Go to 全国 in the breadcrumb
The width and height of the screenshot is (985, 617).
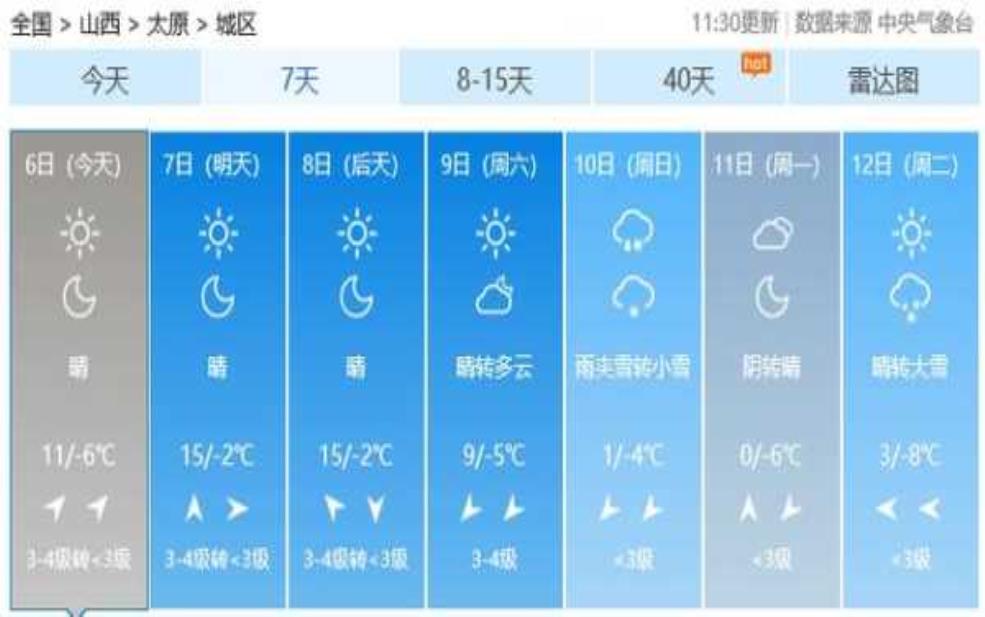tap(29, 24)
